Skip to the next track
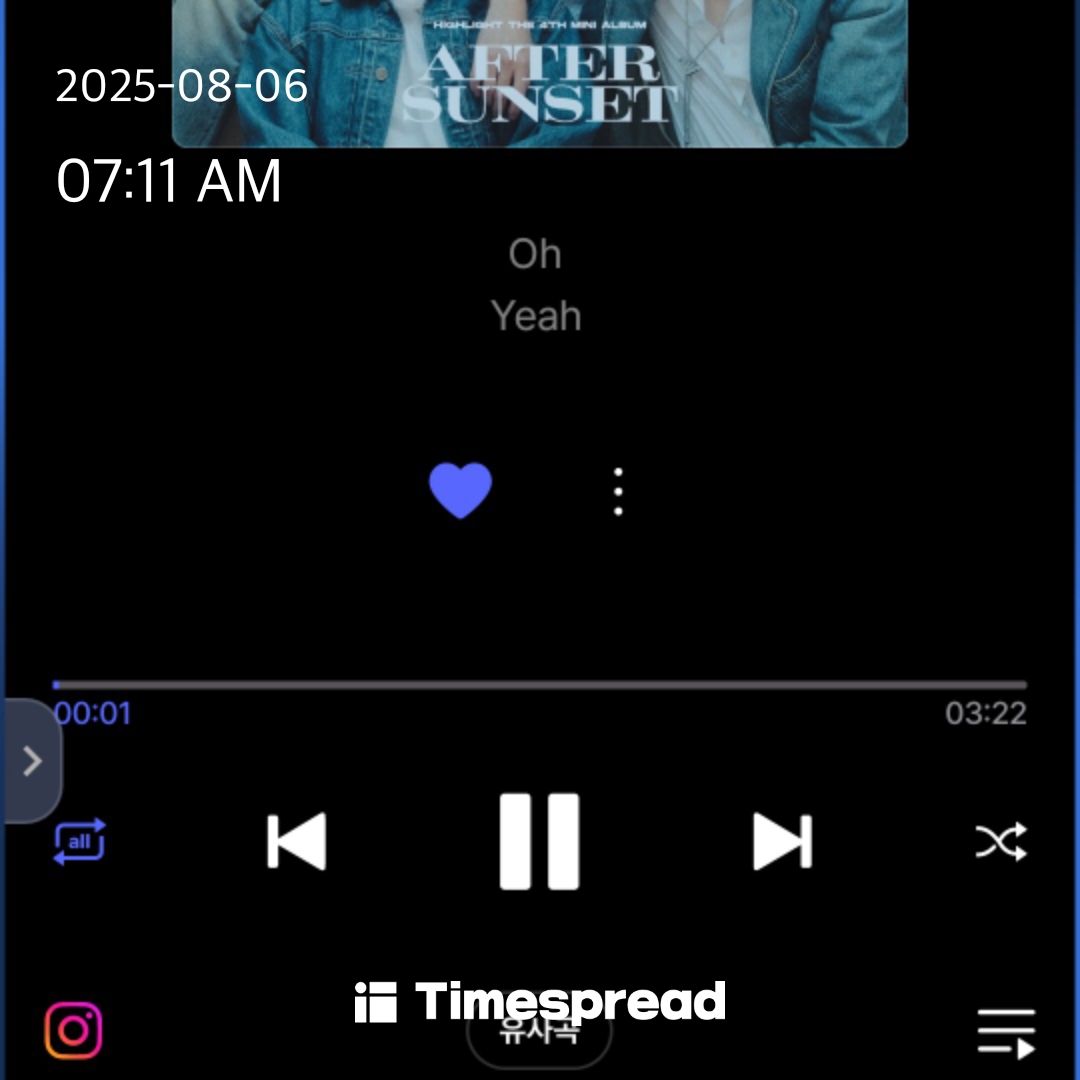 click(782, 841)
